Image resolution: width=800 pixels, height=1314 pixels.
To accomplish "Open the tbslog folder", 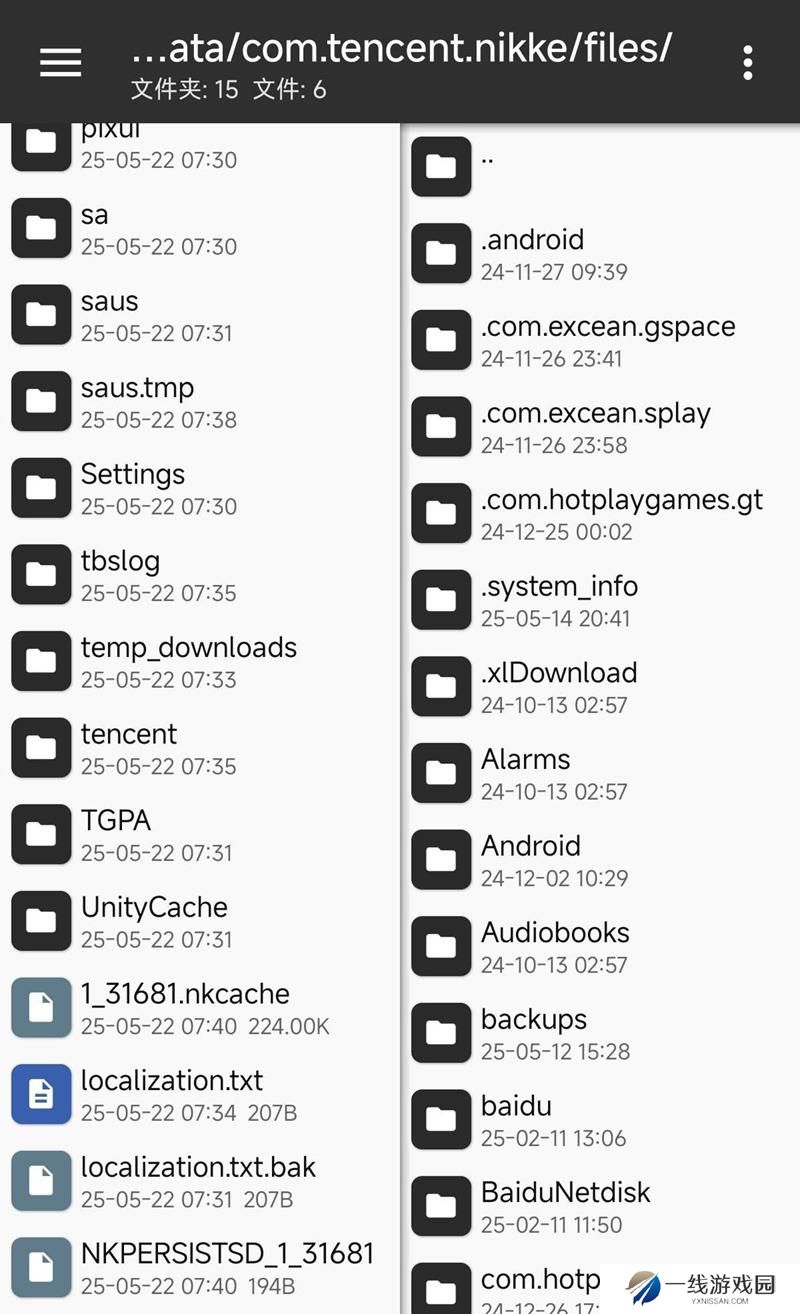I will pyautogui.click(x=200, y=574).
